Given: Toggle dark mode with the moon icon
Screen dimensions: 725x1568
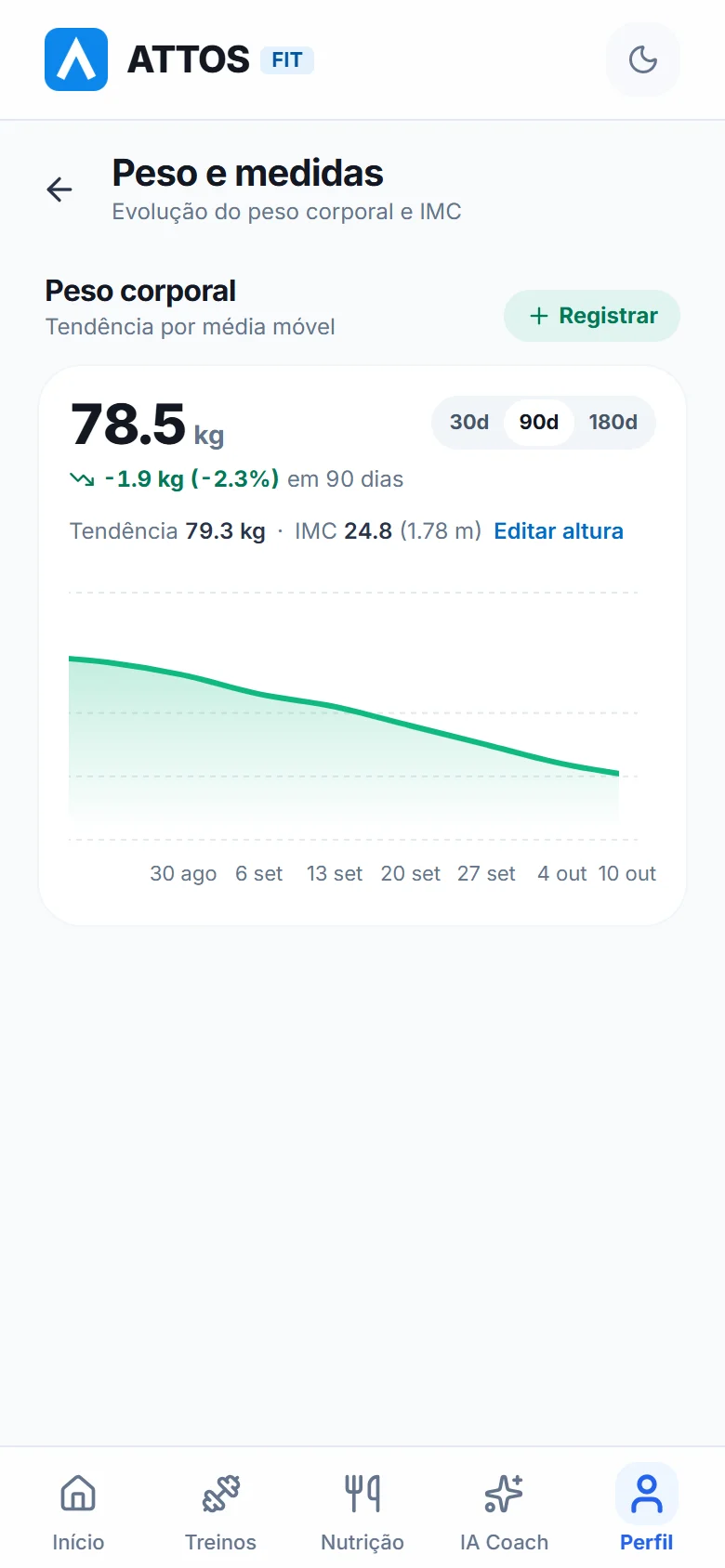Looking at the screenshot, I should [x=643, y=59].
